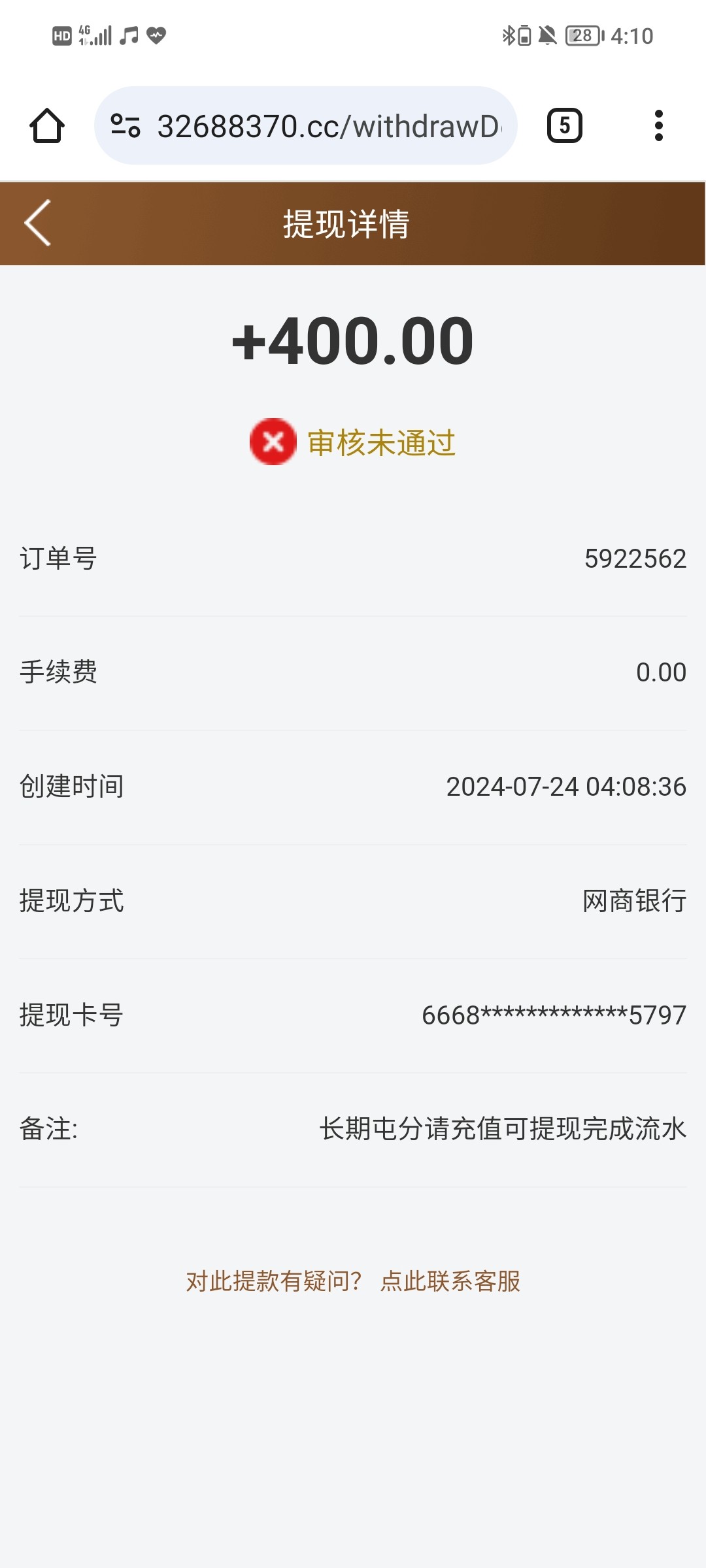This screenshot has width=706, height=1568.
Task: Click the music note icon in status bar
Action: (x=128, y=36)
